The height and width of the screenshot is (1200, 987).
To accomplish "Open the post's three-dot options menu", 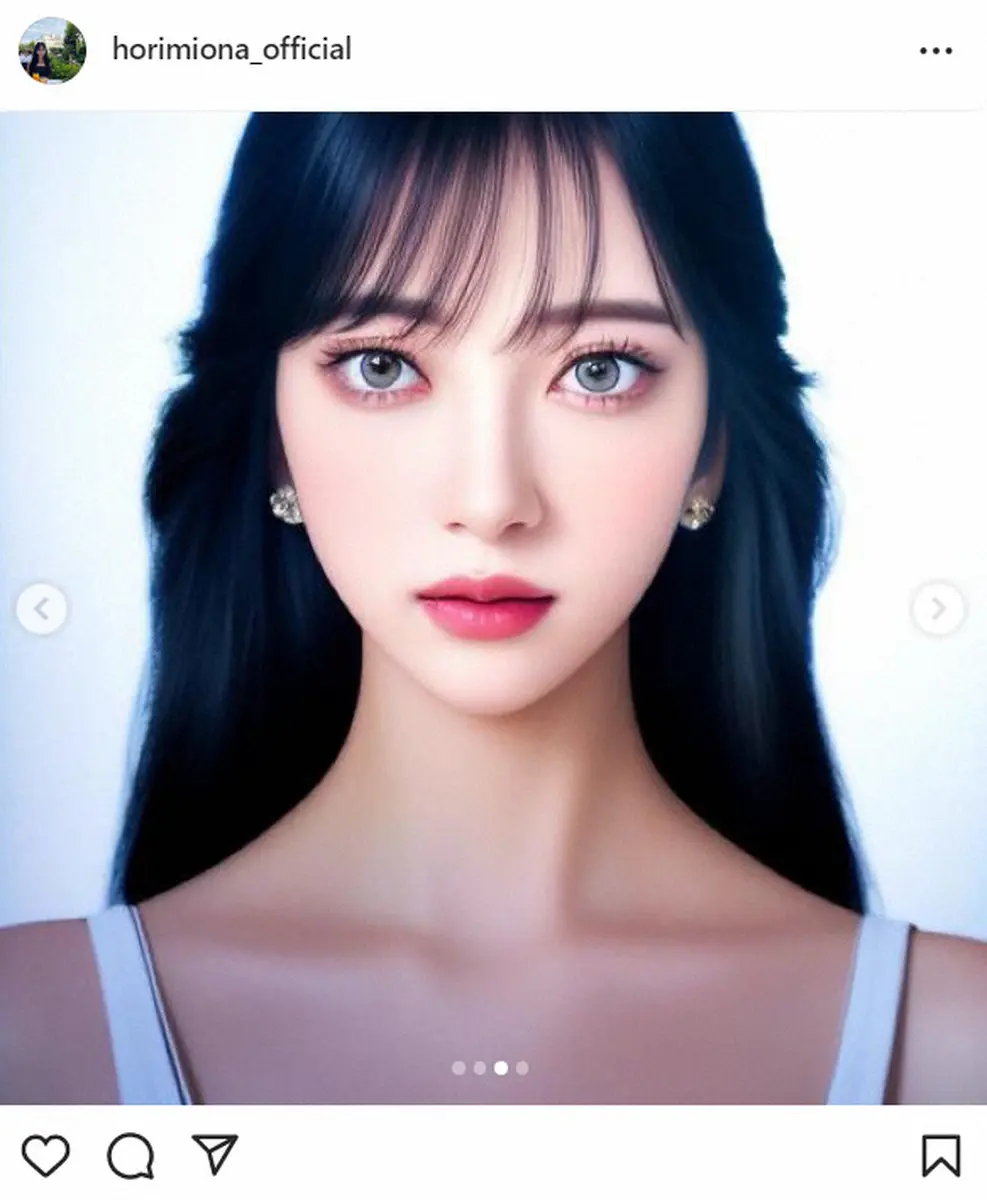I will point(936,50).
